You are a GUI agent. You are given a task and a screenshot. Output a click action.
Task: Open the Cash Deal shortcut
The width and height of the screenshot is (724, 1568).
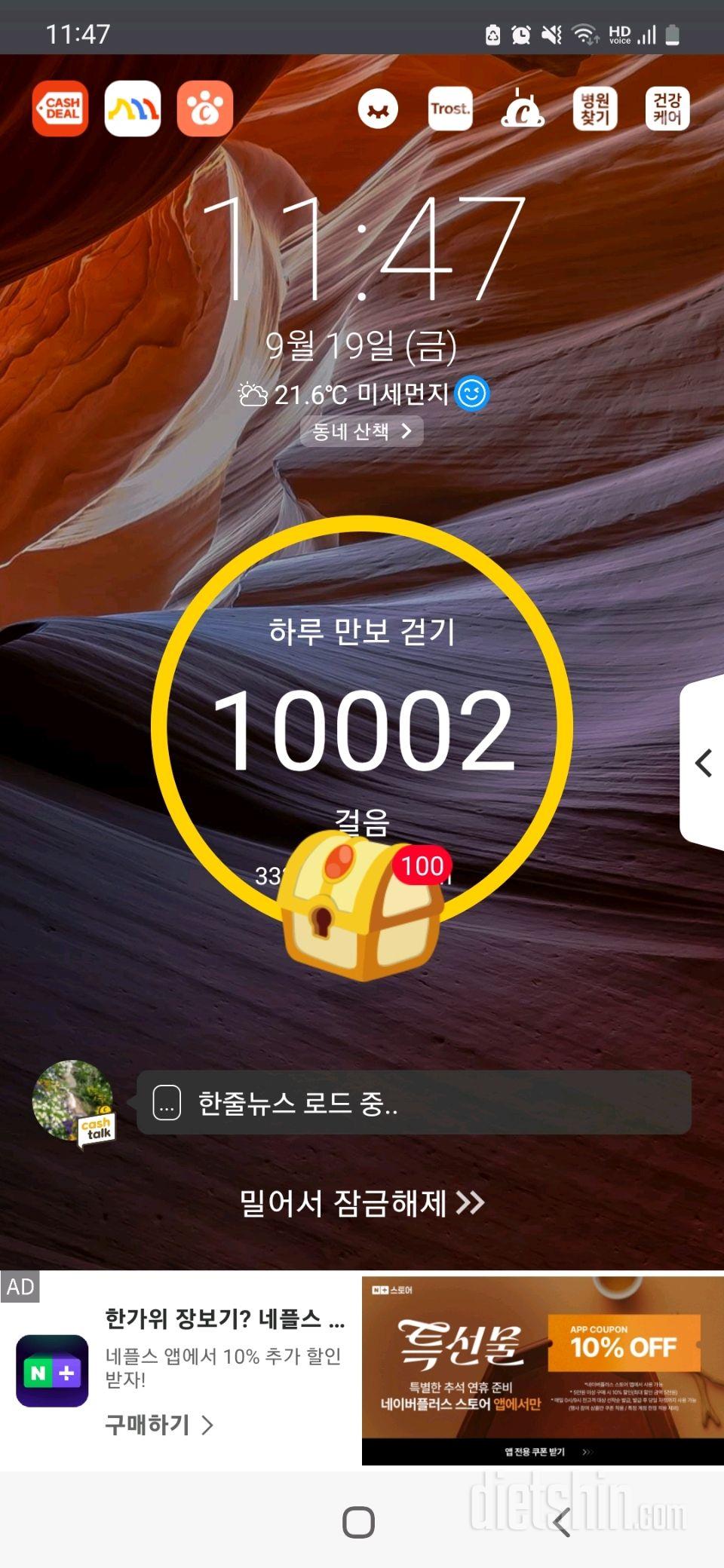click(x=60, y=109)
